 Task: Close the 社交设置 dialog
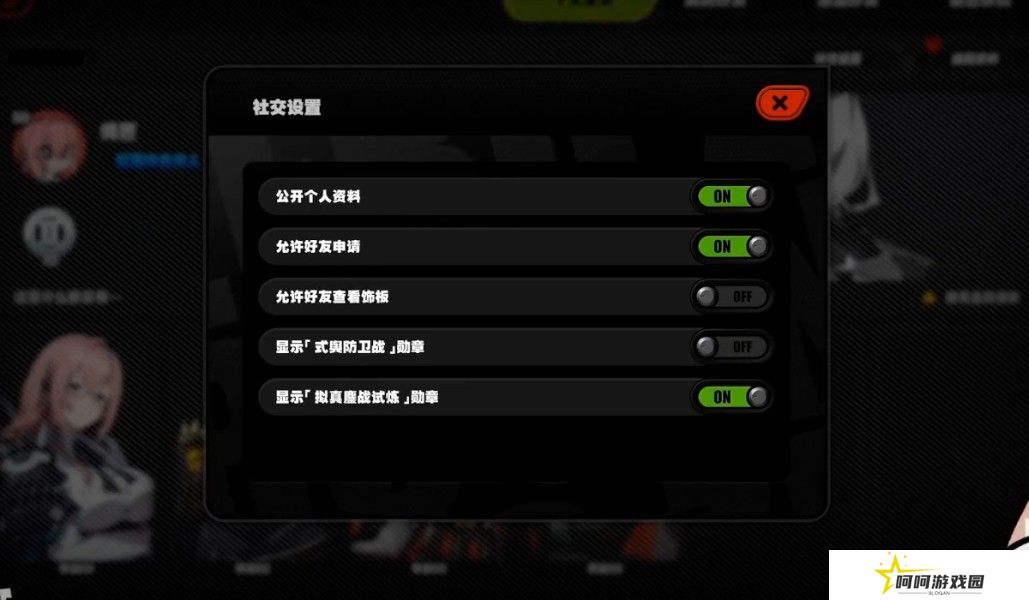(781, 103)
